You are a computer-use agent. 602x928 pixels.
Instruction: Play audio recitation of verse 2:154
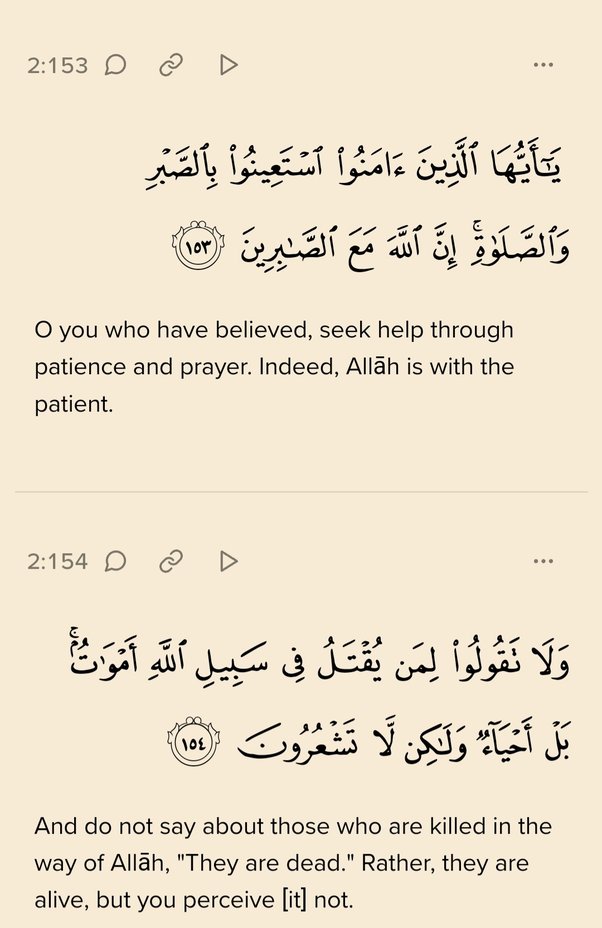(228, 561)
